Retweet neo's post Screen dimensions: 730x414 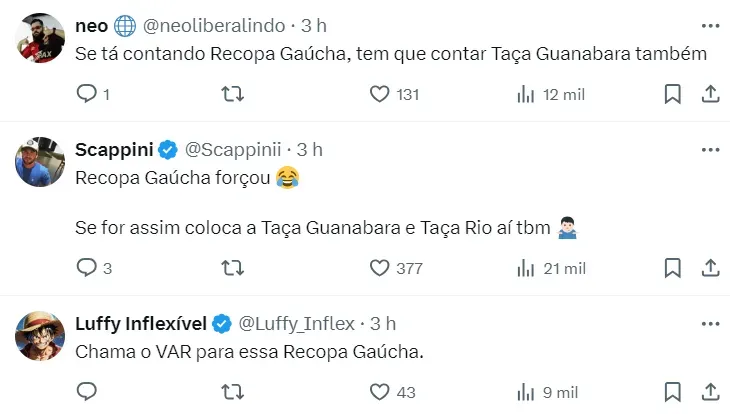[x=232, y=94]
